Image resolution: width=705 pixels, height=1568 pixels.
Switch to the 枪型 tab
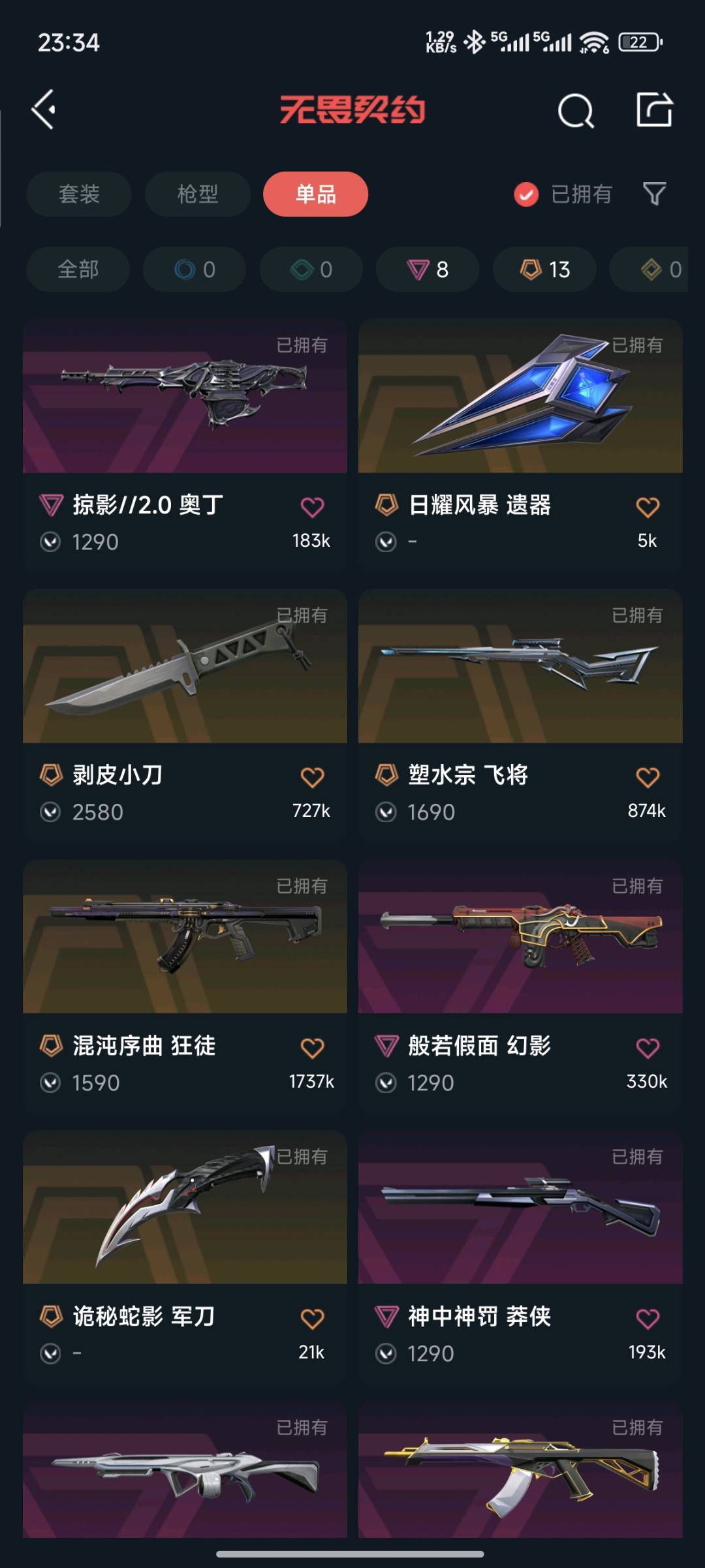click(197, 194)
